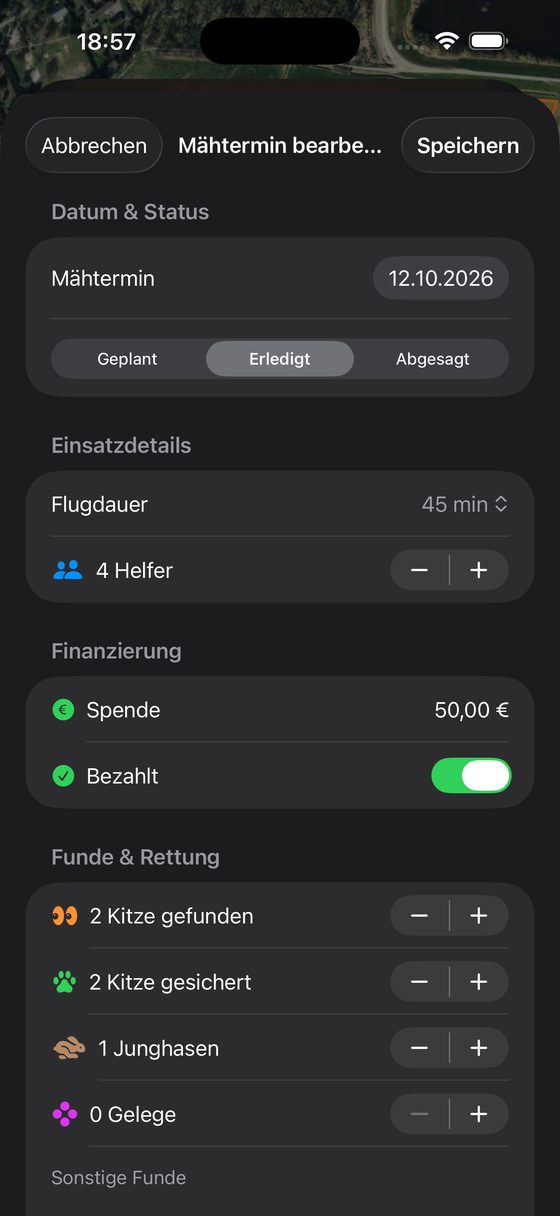The image size is (560, 1216).
Task: Select the Erledigt status segment
Action: (280, 359)
